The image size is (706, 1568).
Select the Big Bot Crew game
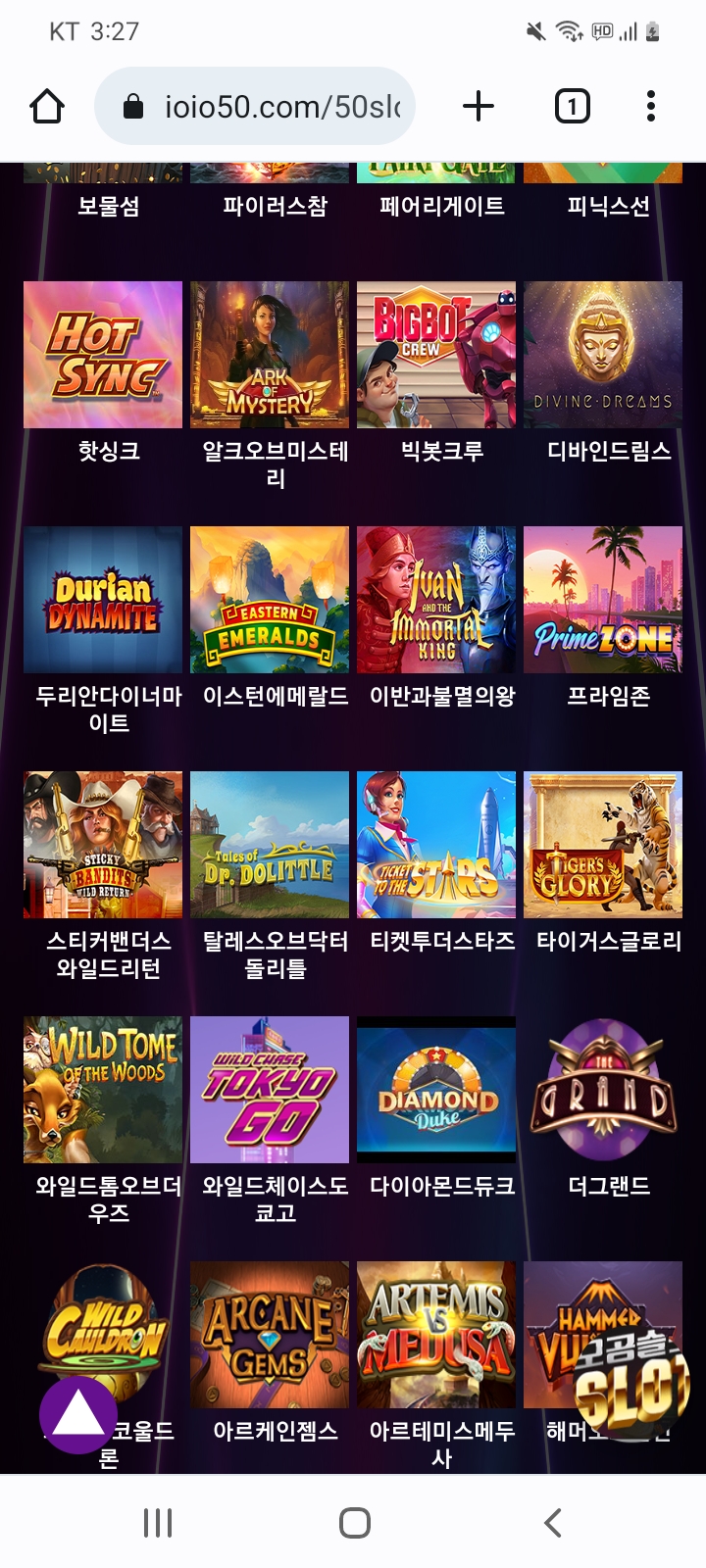[436, 355]
